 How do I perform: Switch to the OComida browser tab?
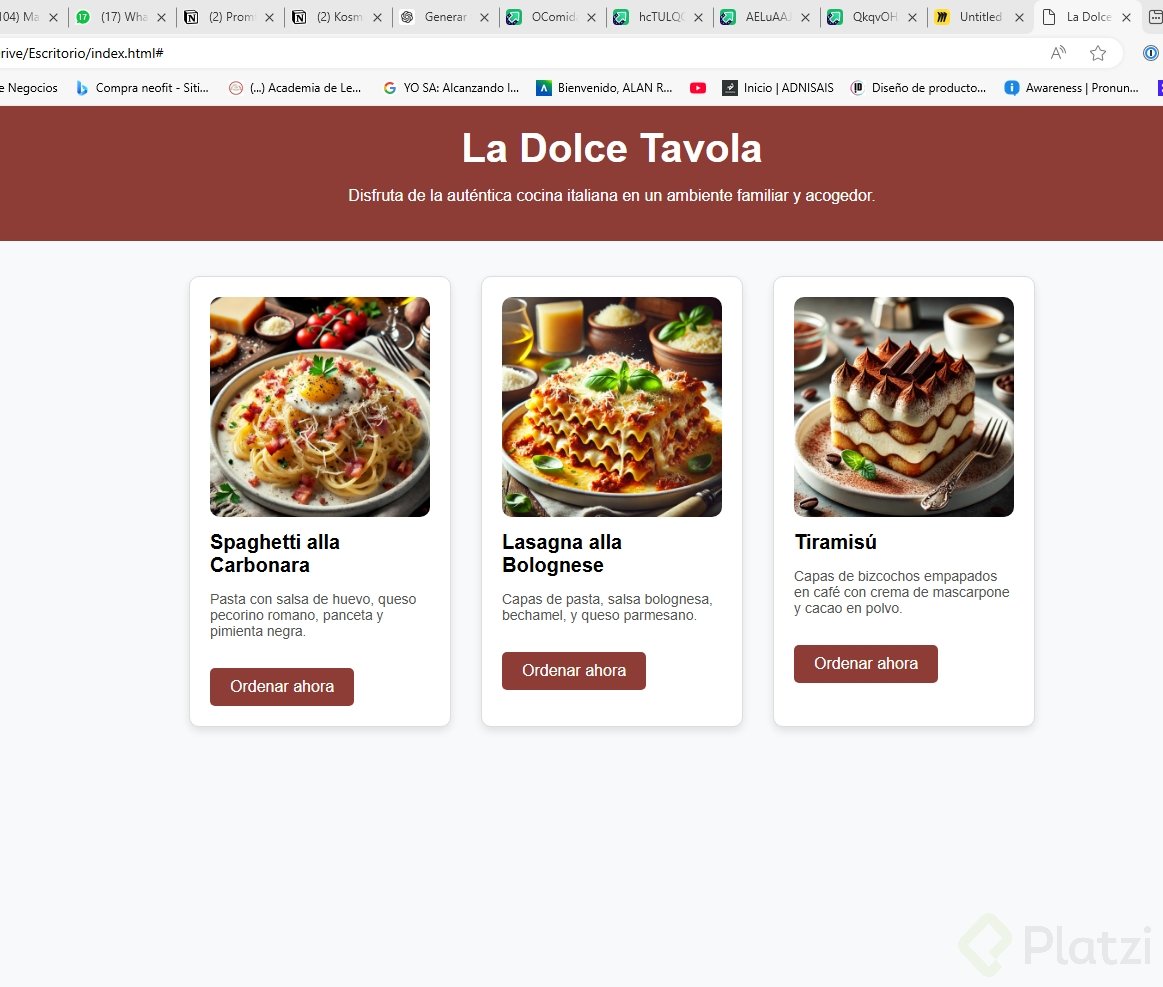(x=552, y=17)
